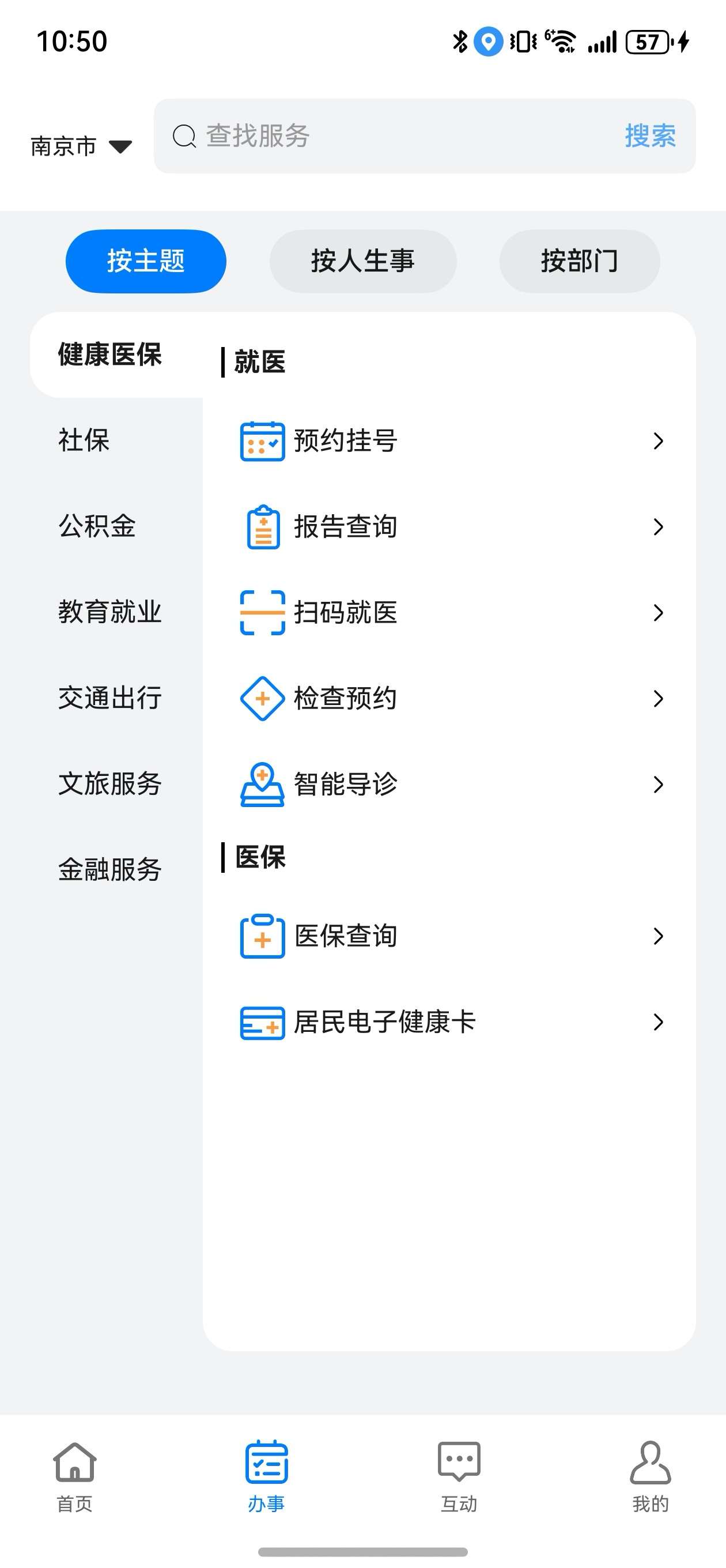Screen dimensions: 726x1568
Task: Select the 社保 category
Action: (84, 440)
